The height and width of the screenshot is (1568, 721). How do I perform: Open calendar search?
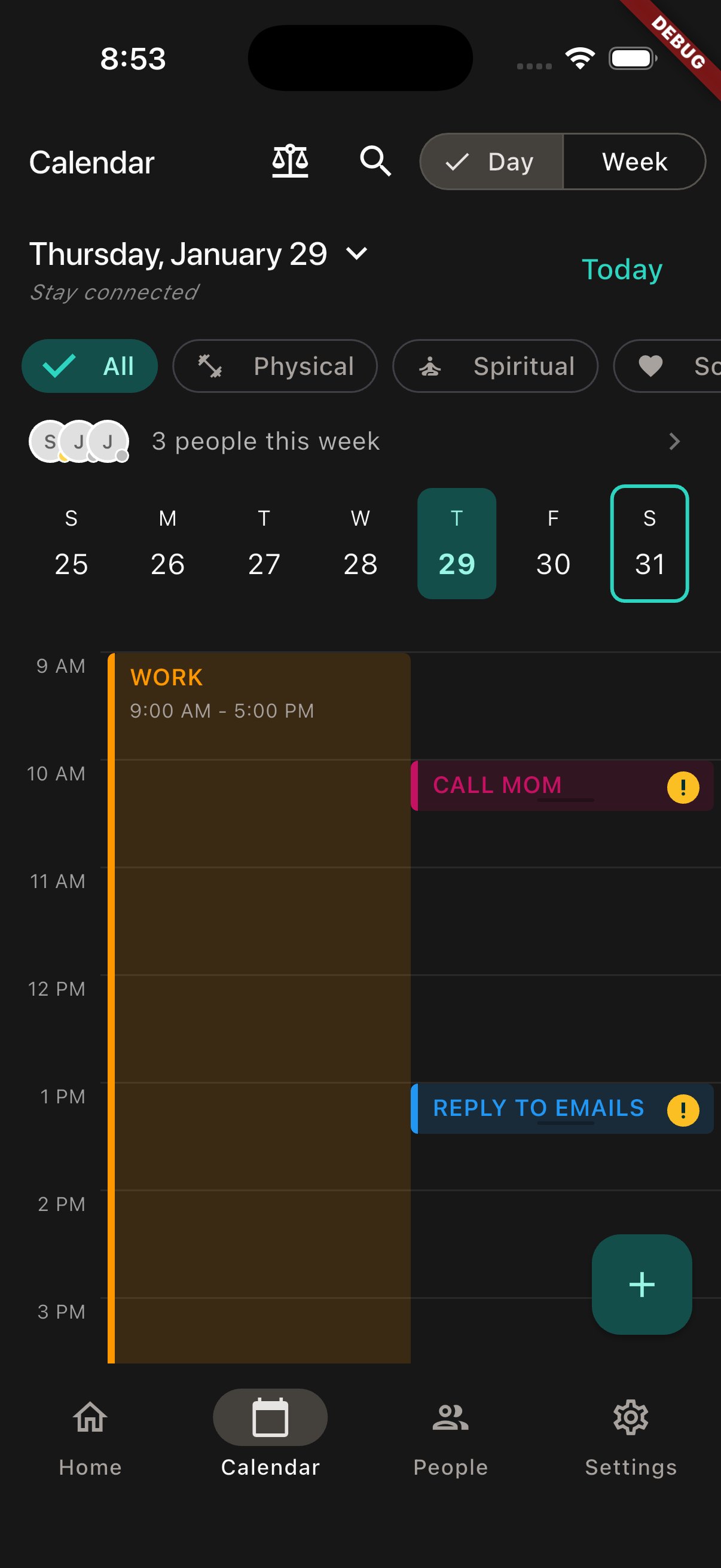375,161
